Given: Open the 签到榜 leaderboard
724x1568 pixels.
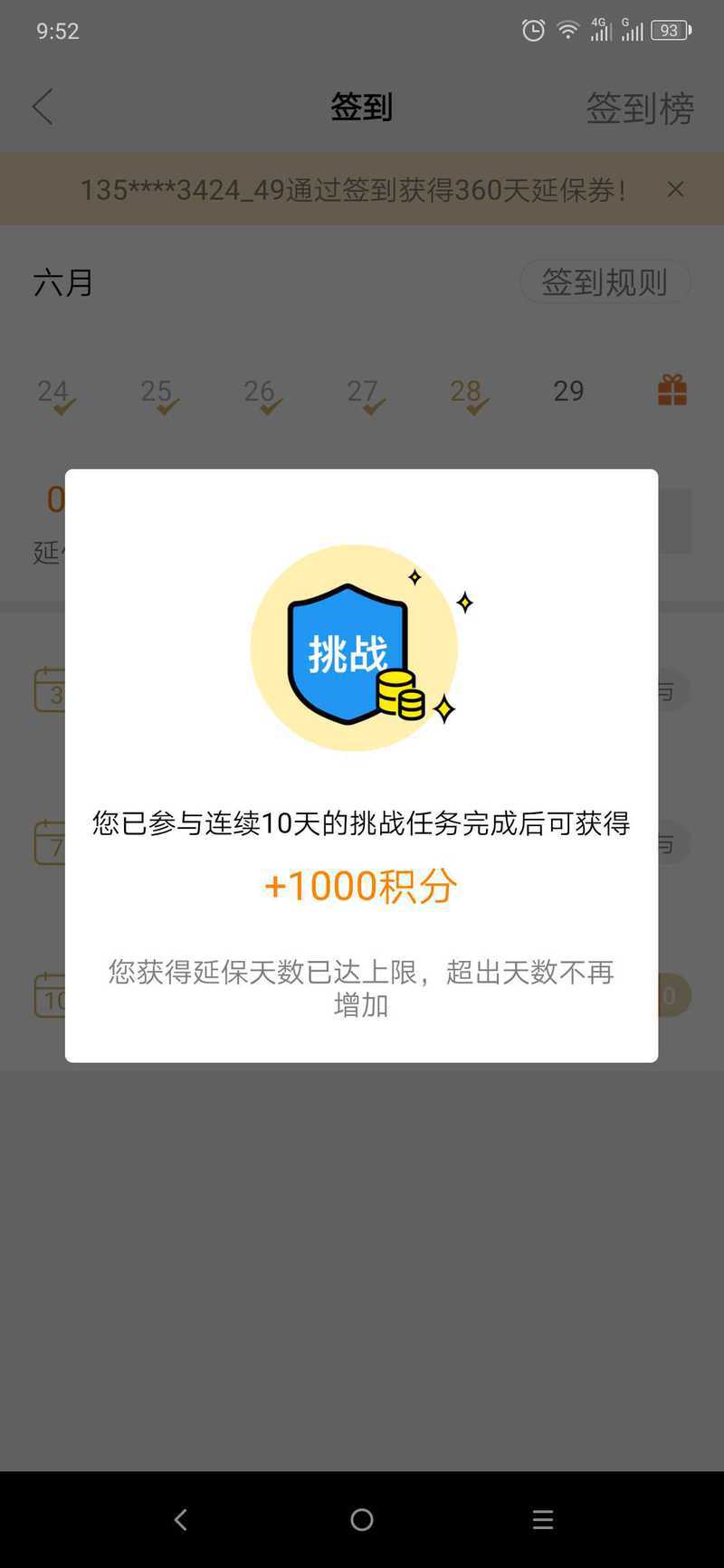Looking at the screenshot, I should tap(640, 108).
